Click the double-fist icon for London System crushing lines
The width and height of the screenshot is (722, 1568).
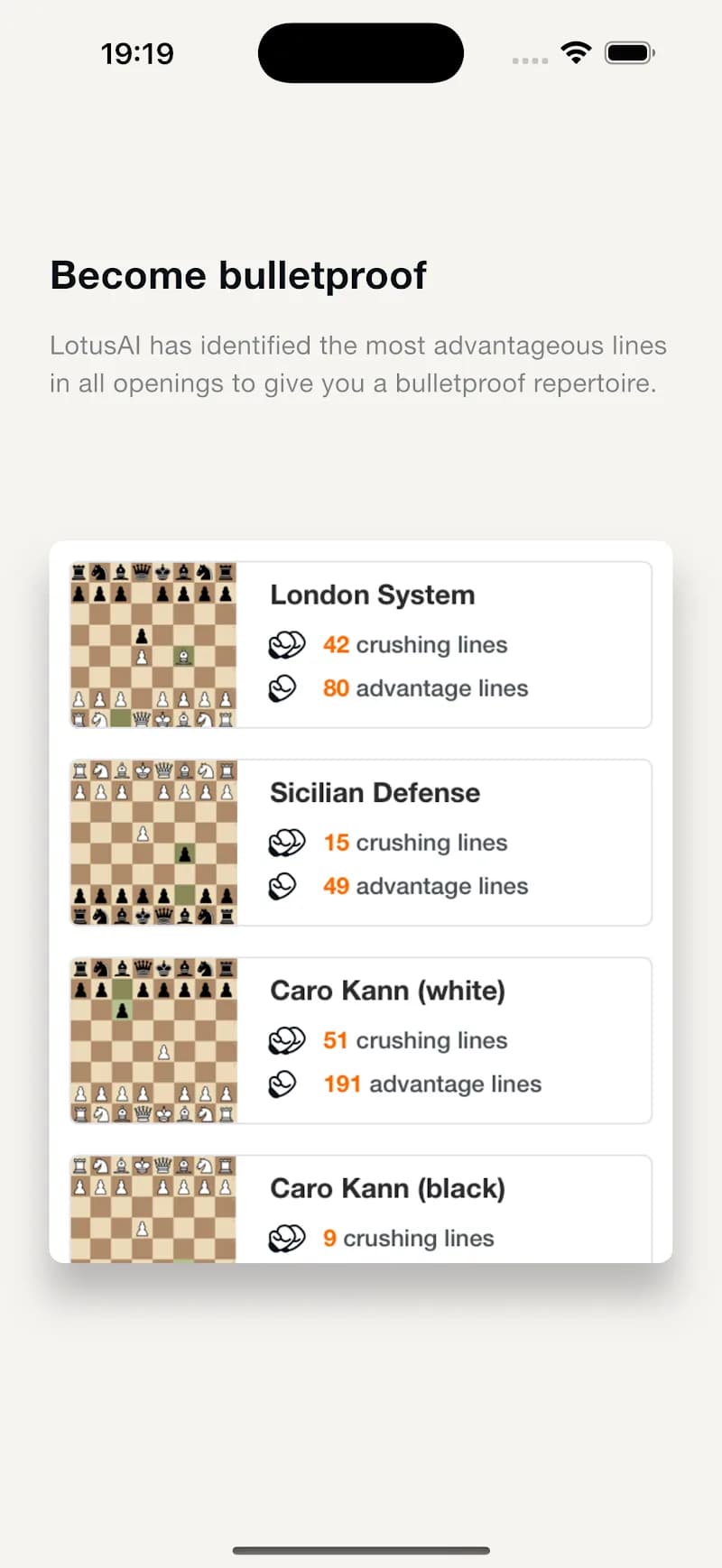287,644
